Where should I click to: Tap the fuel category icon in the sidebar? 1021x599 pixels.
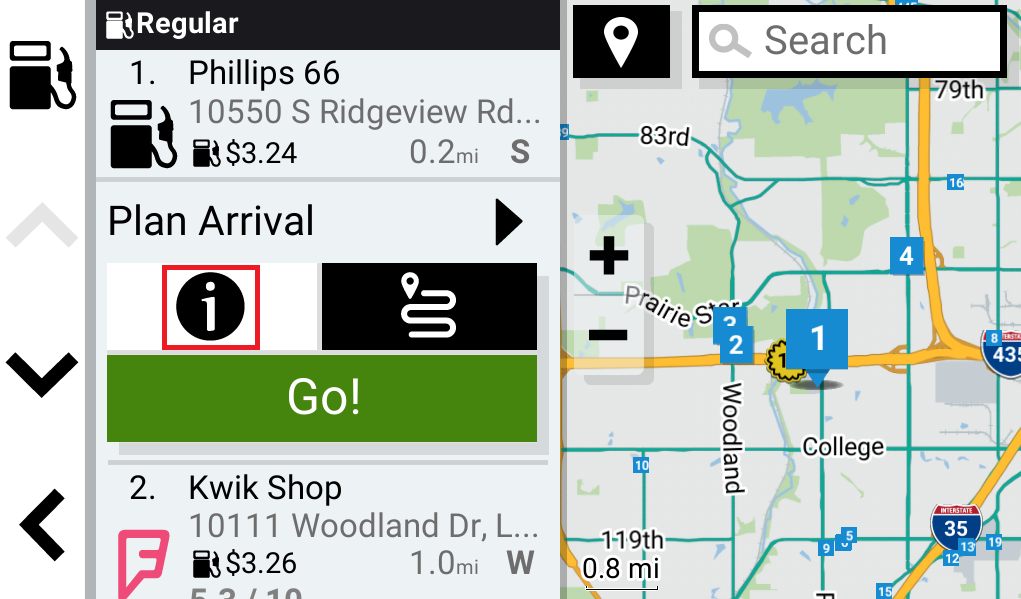click(42, 75)
